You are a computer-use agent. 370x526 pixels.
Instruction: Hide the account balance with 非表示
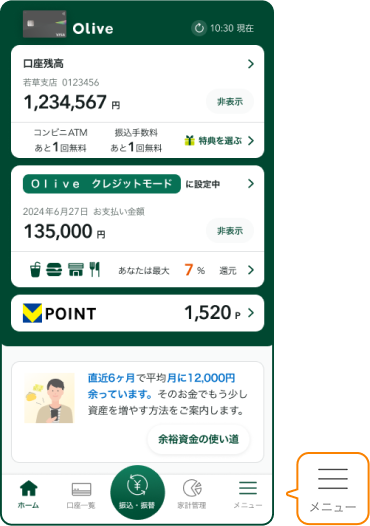230,101
